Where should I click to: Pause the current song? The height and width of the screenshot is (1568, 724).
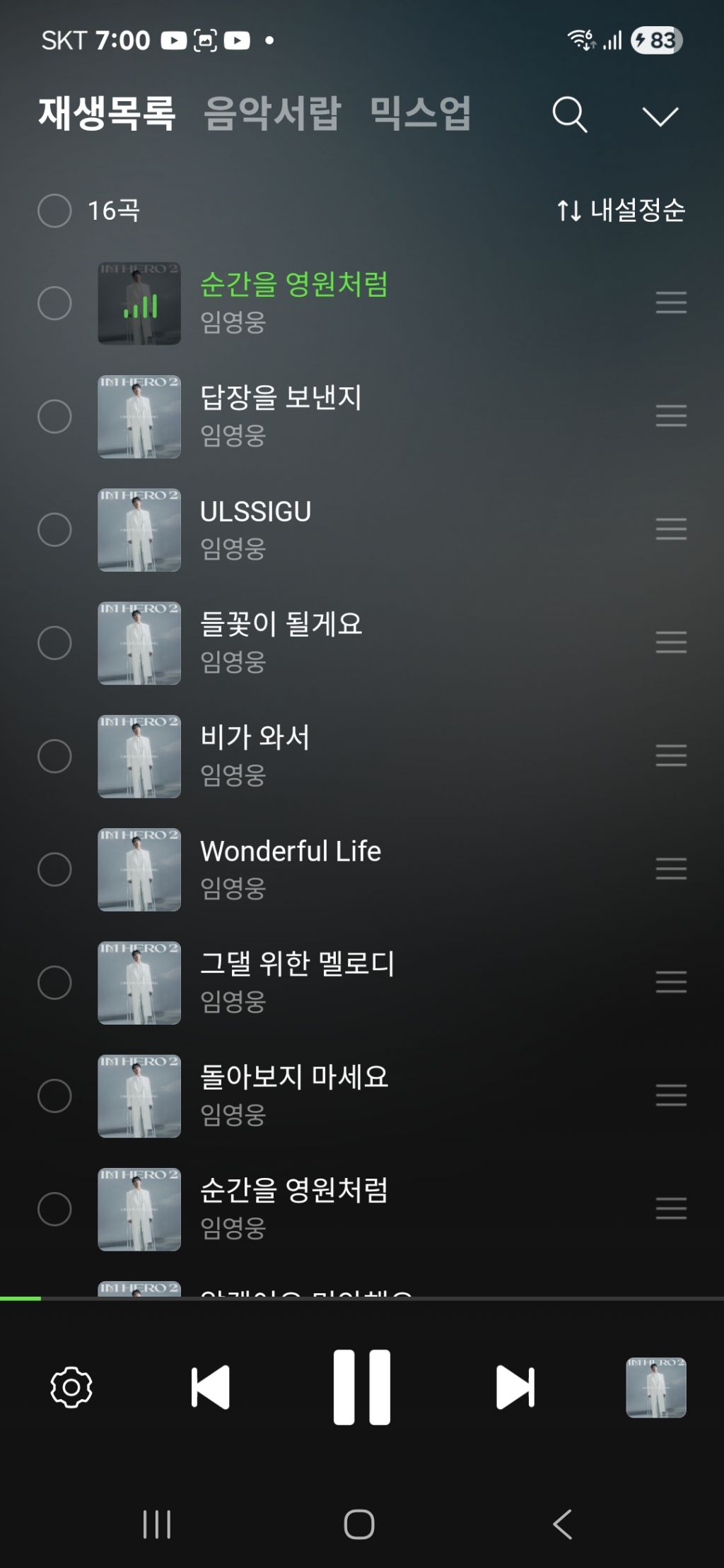pyautogui.click(x=361, y=1386)
